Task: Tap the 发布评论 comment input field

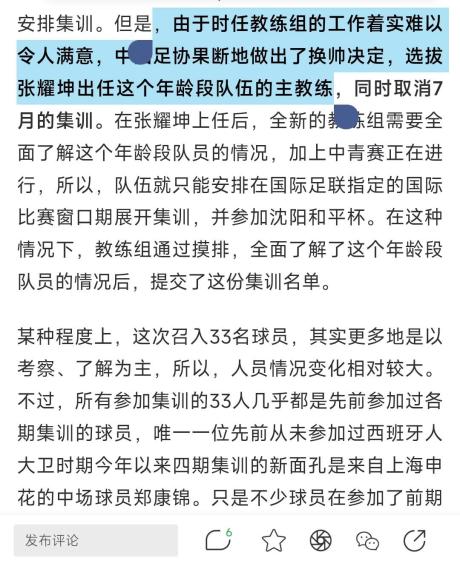Action: pos(96,540)
